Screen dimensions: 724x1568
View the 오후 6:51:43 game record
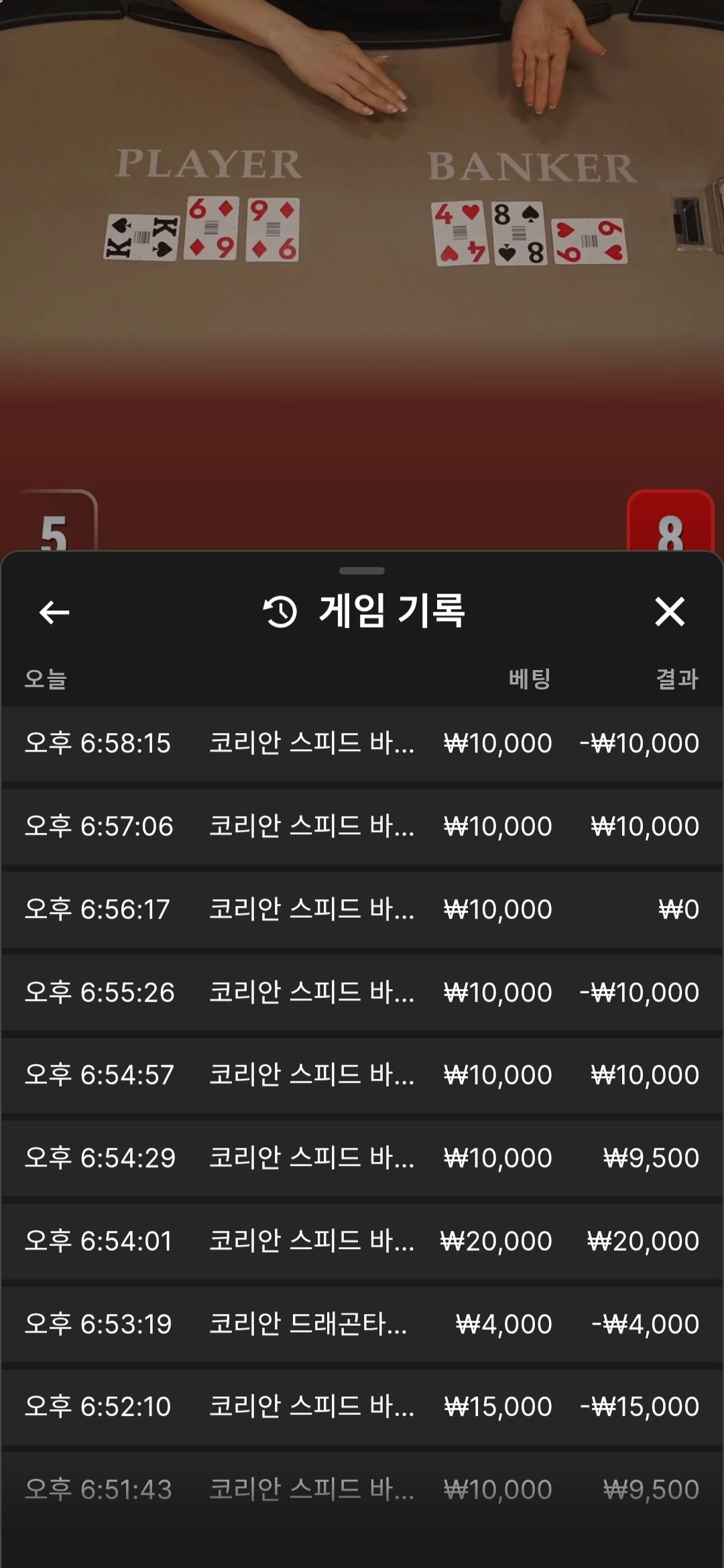click(362, 1490)
